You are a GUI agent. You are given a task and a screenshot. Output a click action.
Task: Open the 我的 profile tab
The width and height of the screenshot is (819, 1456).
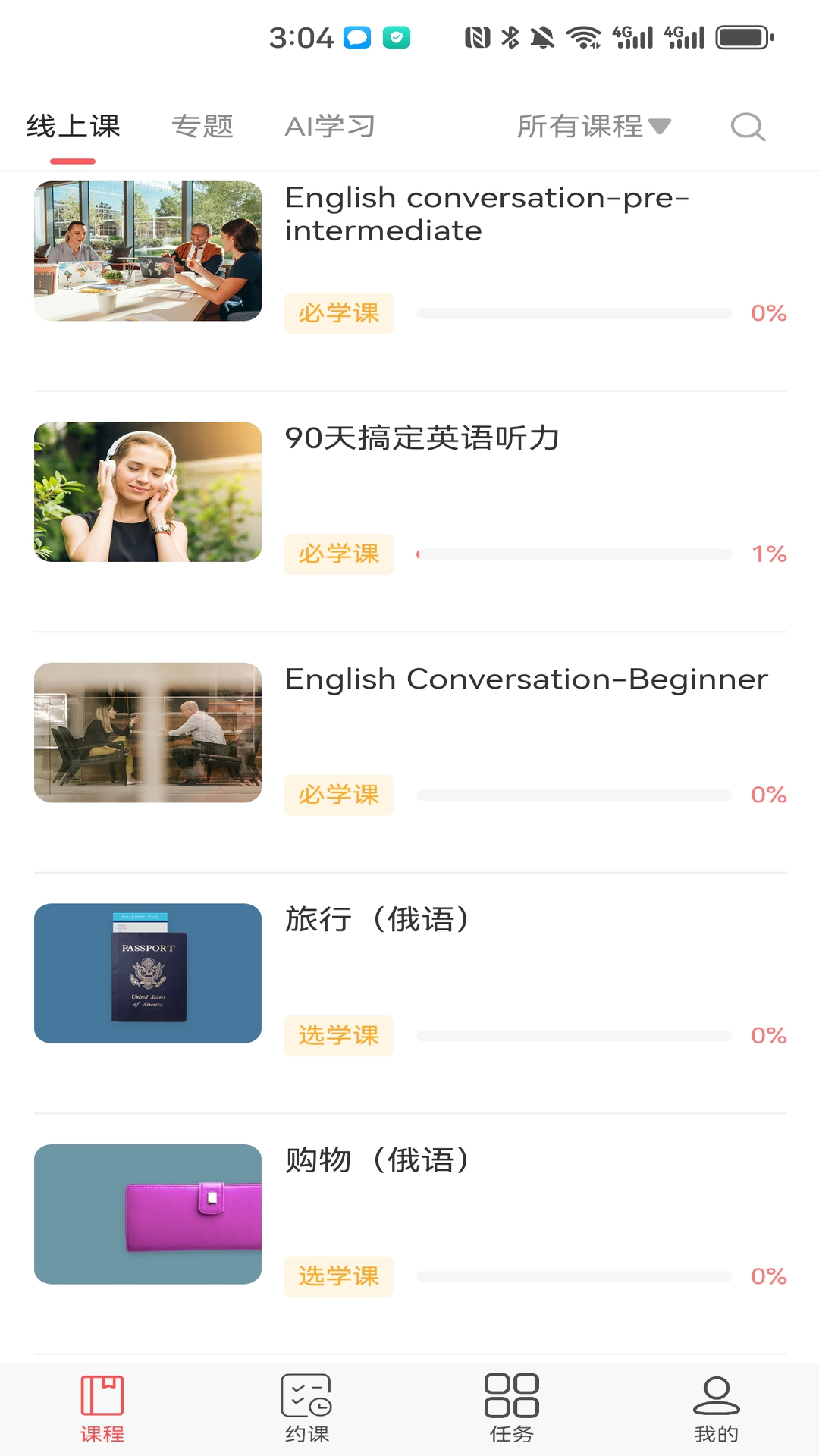pos(716,1407)
